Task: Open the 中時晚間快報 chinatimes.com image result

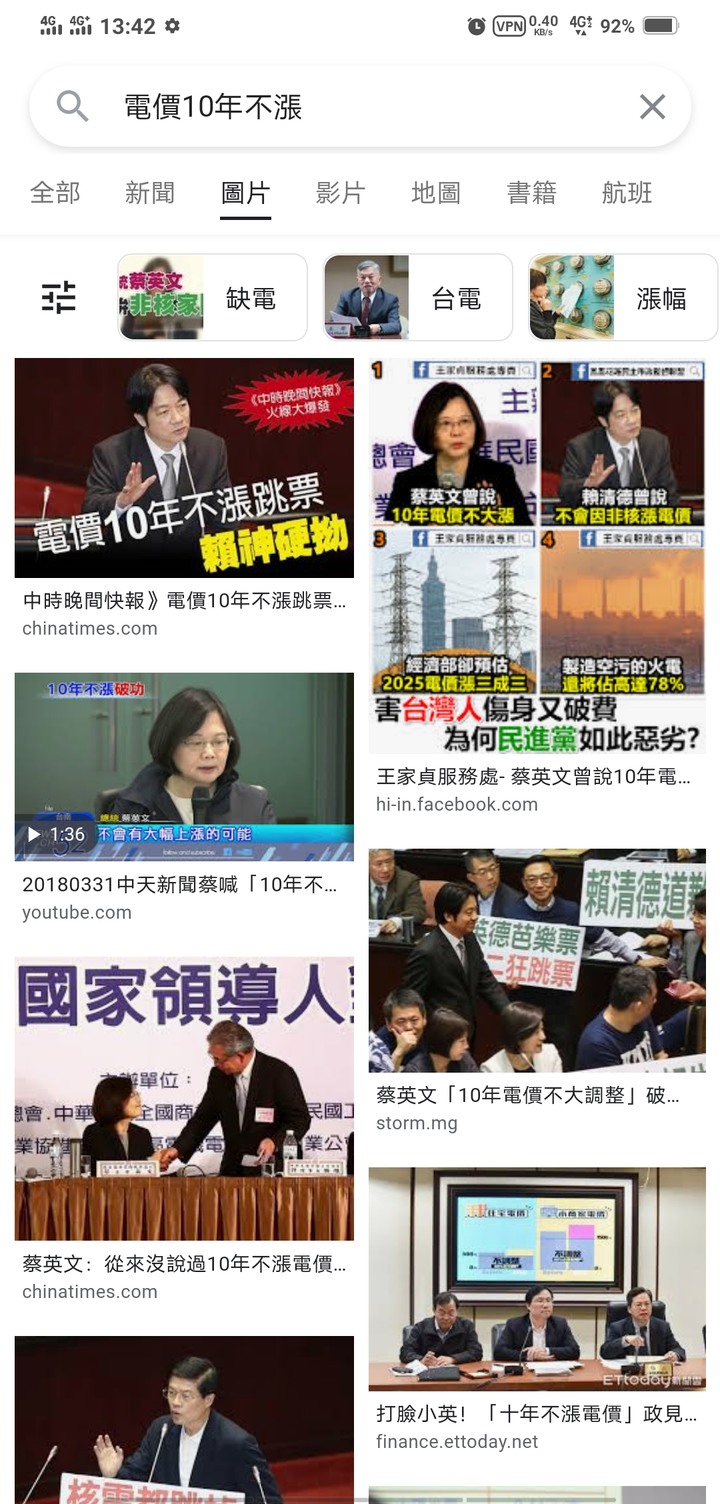Action: [x=184, y=468]
